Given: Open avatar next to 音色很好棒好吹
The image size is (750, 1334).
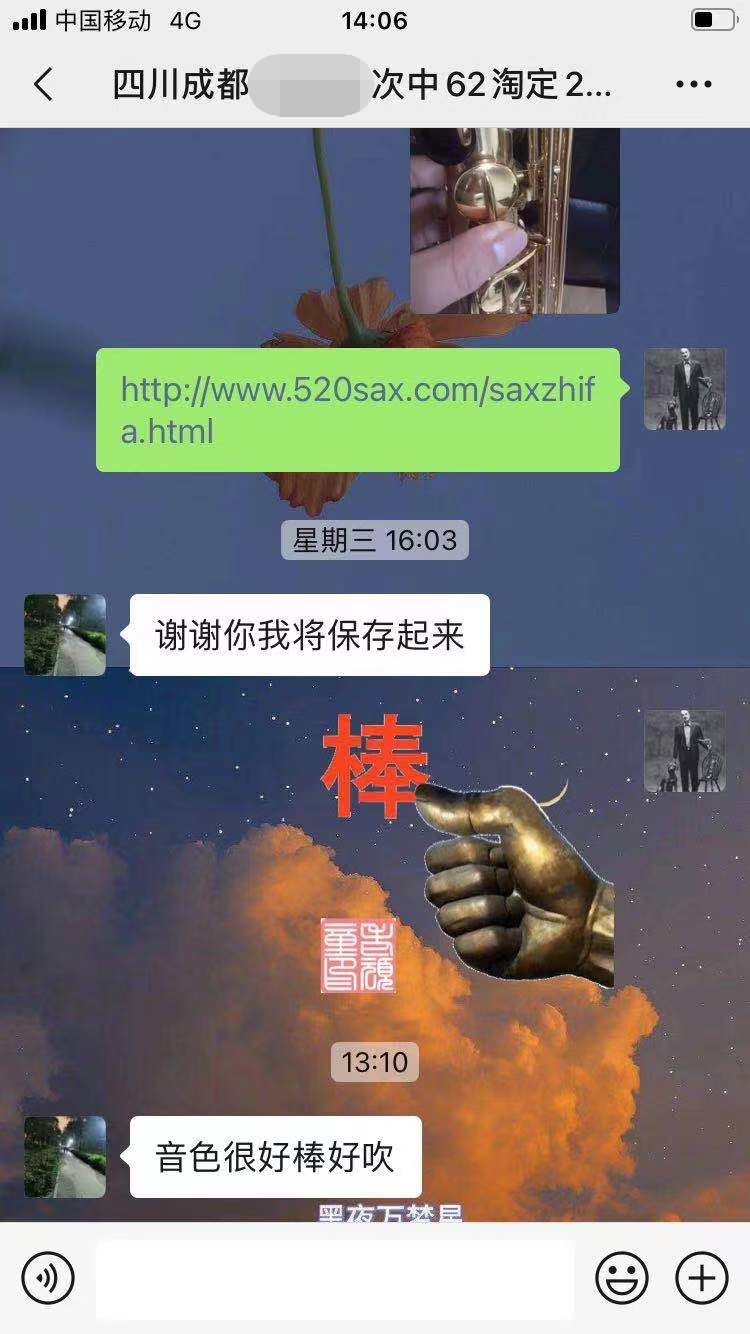Looking at the screenshot, I should point(65,1157).
